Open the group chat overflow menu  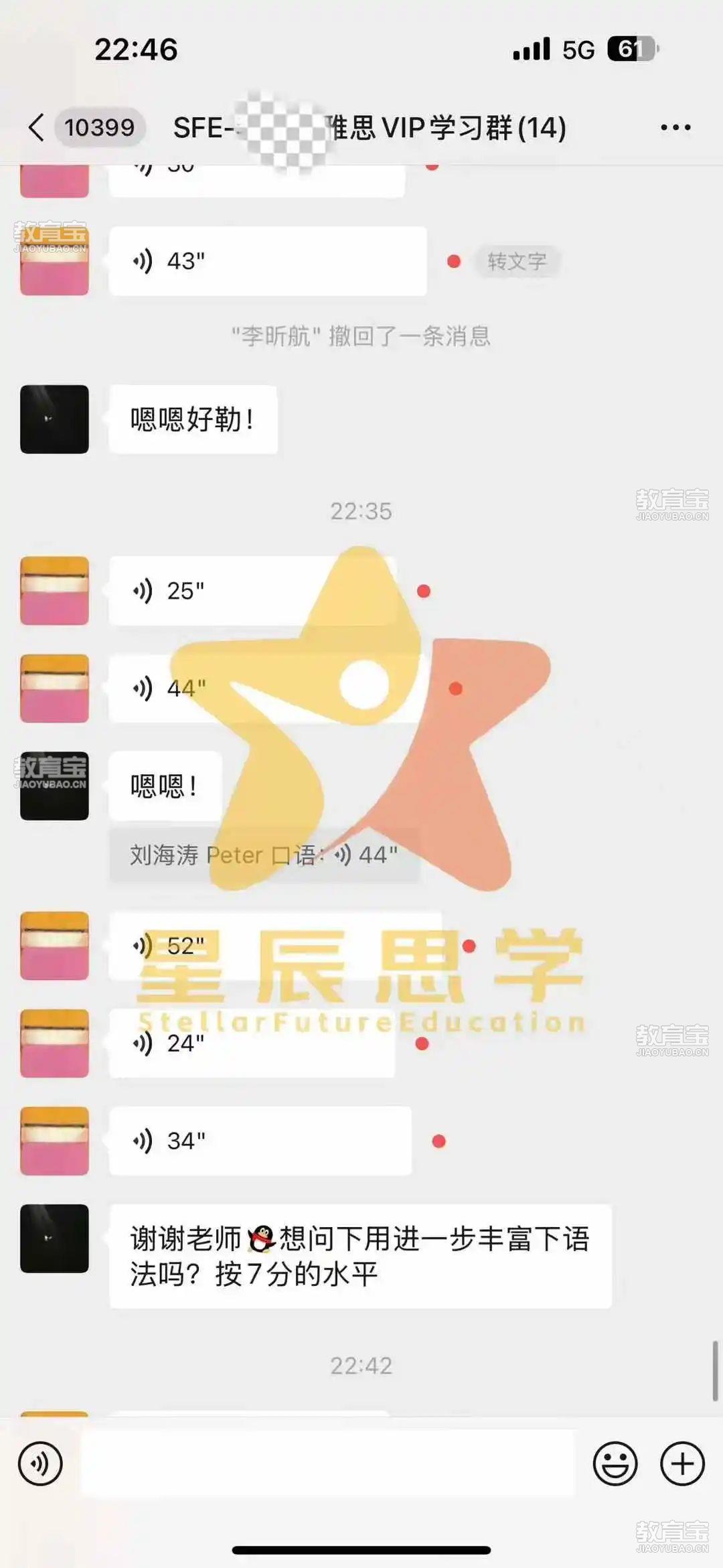point(675,127)
